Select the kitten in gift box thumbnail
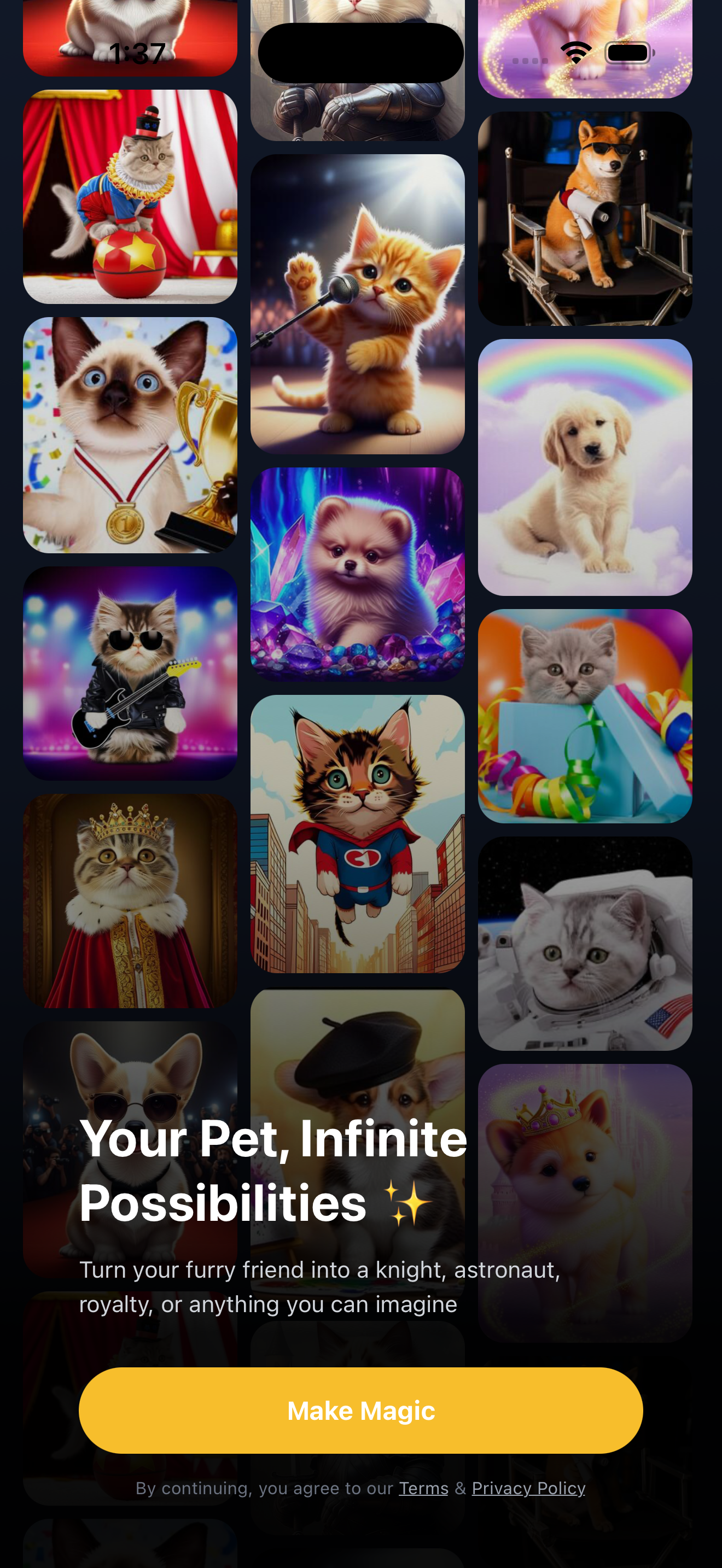The image size is (722, 1568). [584, 717]
